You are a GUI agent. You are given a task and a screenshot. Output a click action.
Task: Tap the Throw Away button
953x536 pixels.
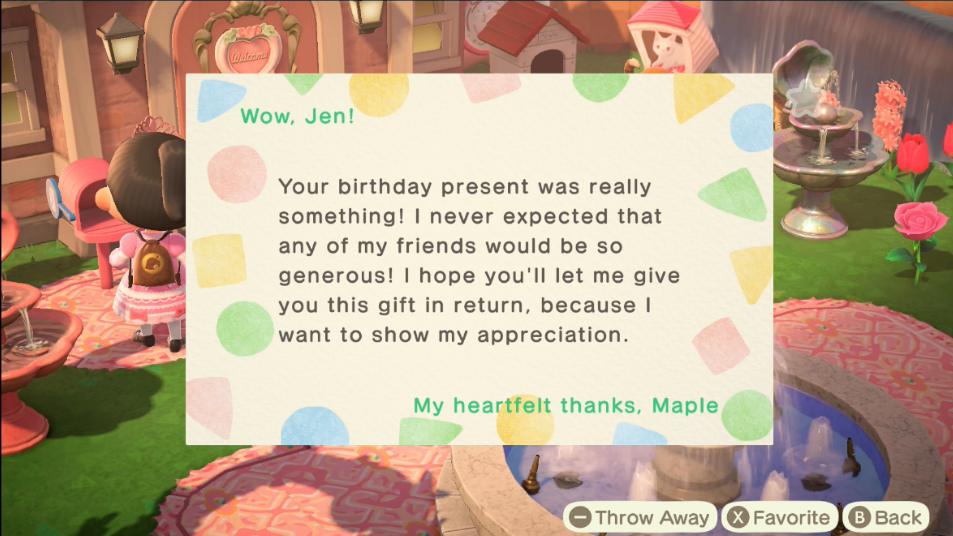pos(640,517)
